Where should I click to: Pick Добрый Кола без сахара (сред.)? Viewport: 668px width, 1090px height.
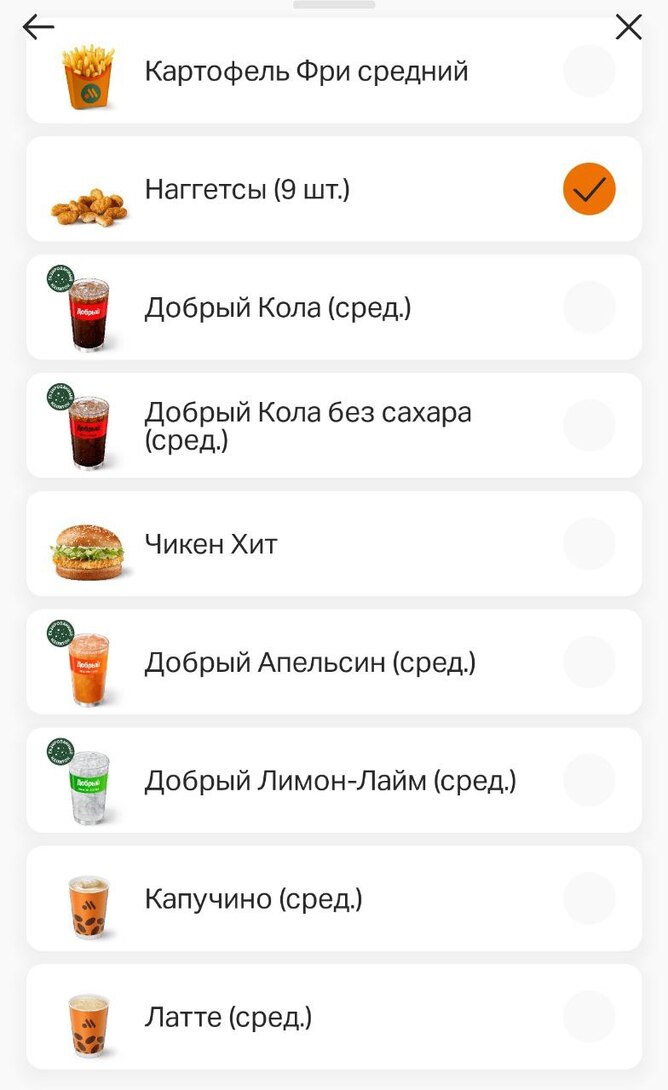[589, 425]
